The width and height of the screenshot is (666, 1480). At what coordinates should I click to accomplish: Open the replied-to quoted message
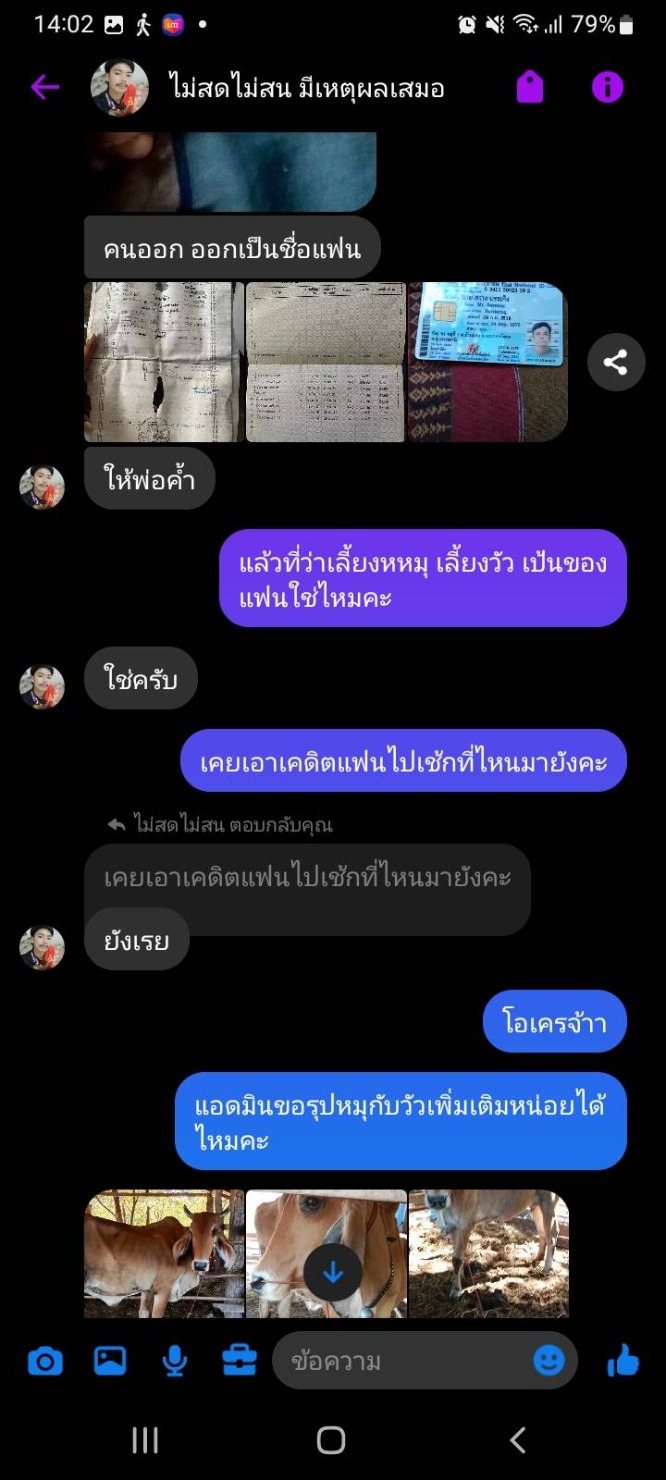click(307, 877)
